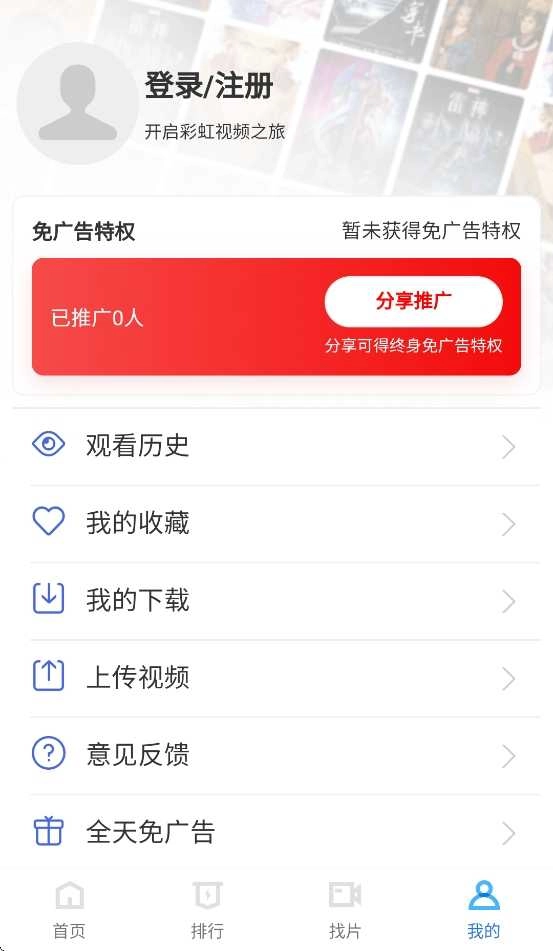Open 上传视频 to upload a video
The height and width of the screenshot is (951, 553).
coord(276,677)
